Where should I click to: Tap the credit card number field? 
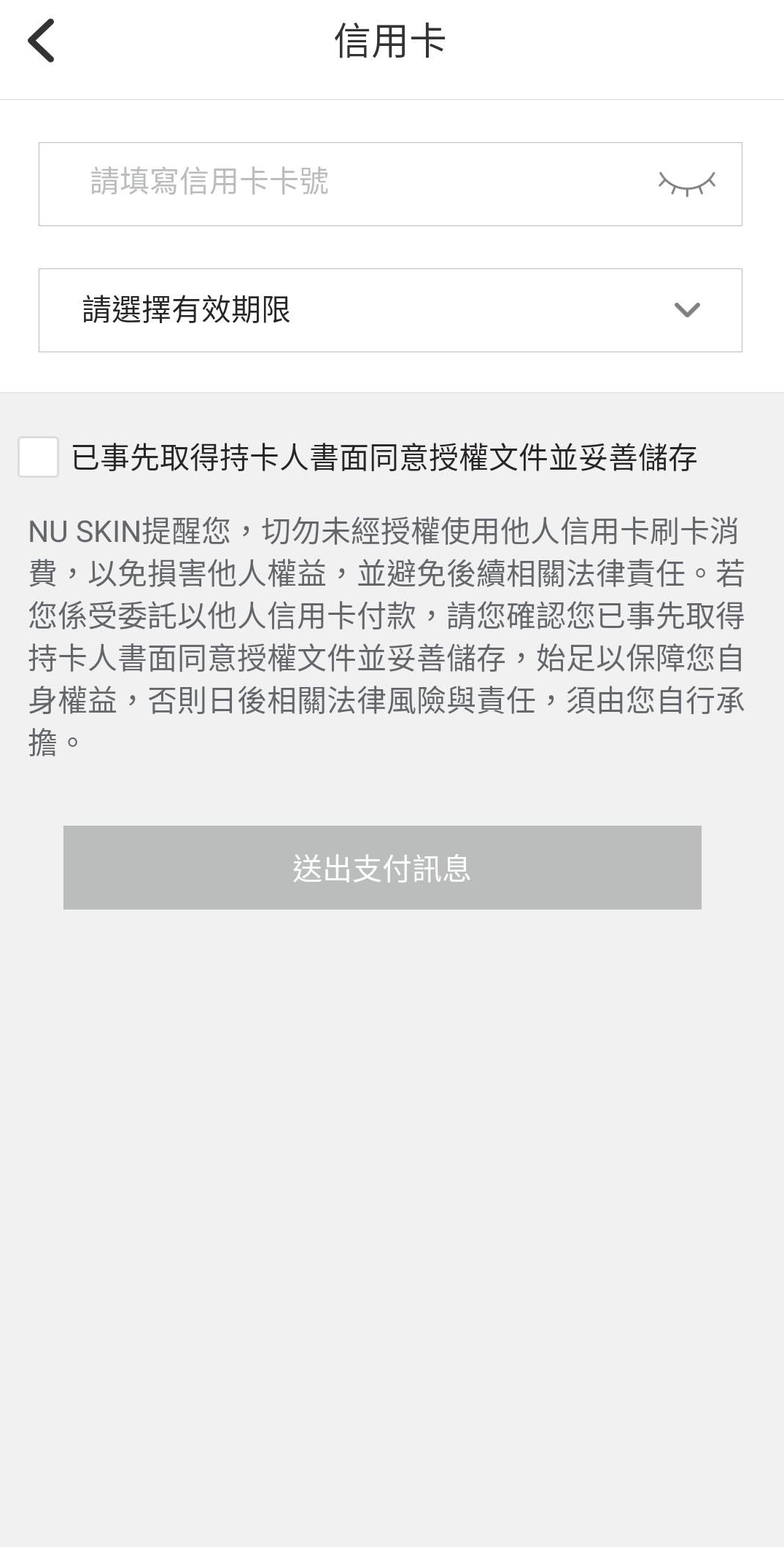tap(390, 184)
